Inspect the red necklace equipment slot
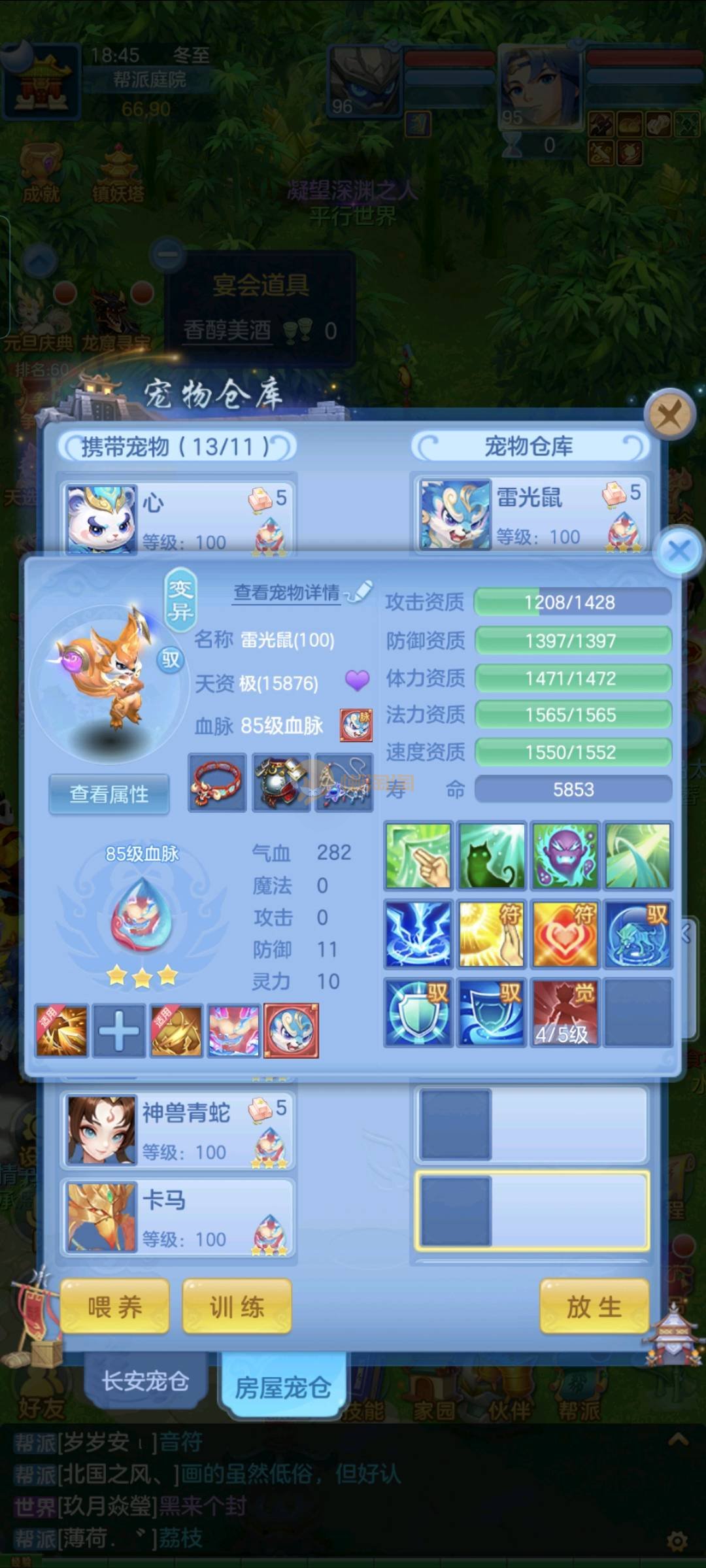This screenshot has width=706, height=1568. [217, 783]
